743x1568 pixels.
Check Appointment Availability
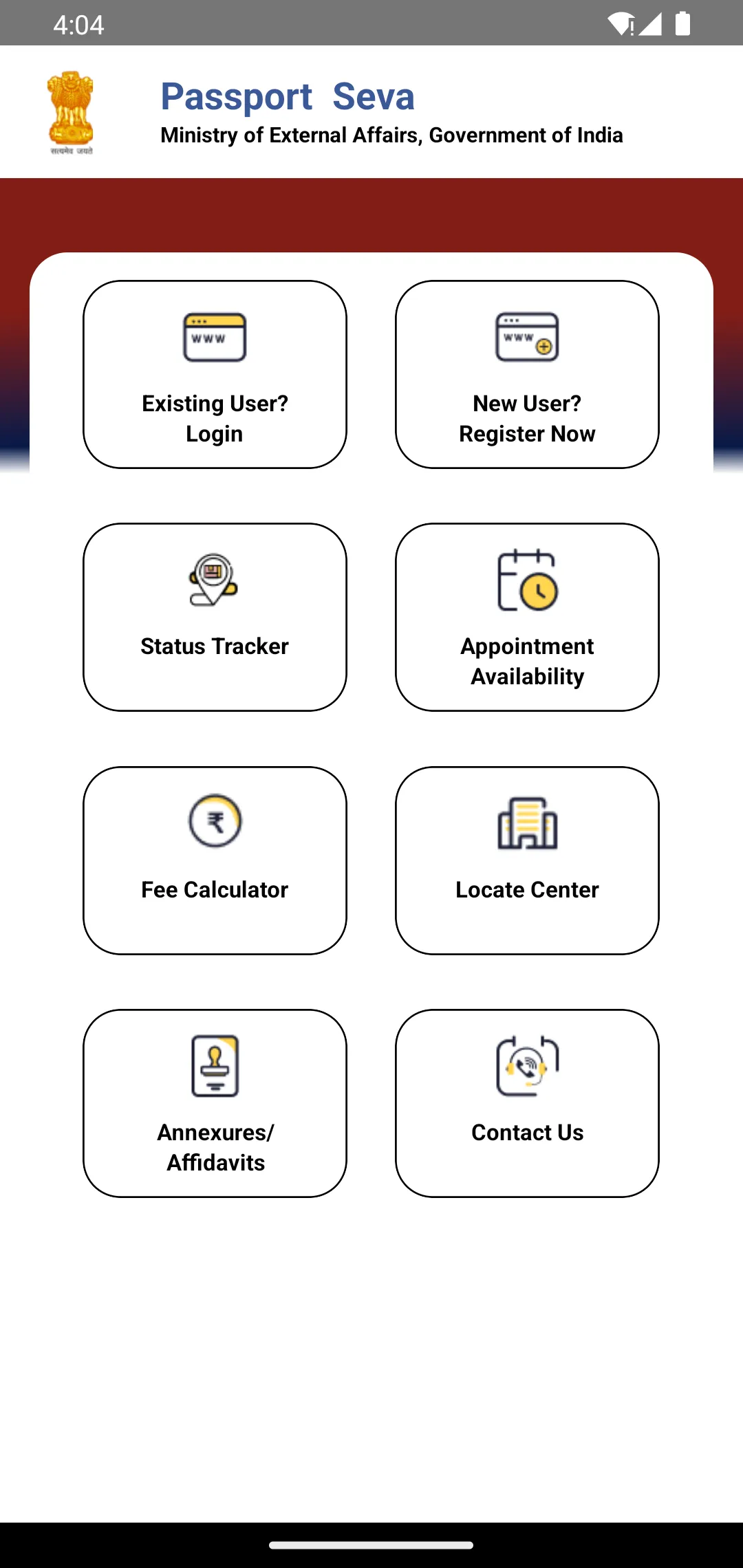click(527, 618)
